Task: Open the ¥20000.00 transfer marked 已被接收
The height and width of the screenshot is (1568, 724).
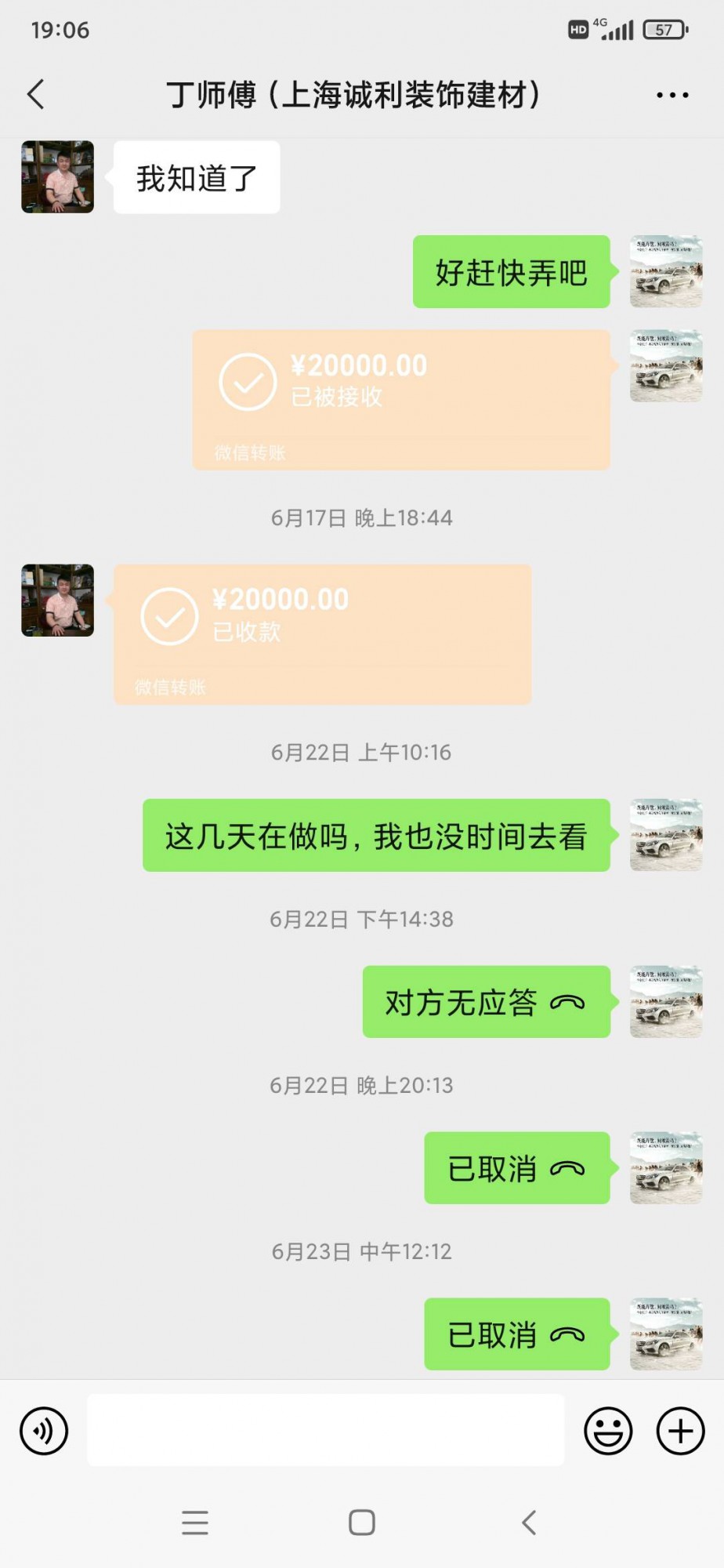Action: point(400,399)
